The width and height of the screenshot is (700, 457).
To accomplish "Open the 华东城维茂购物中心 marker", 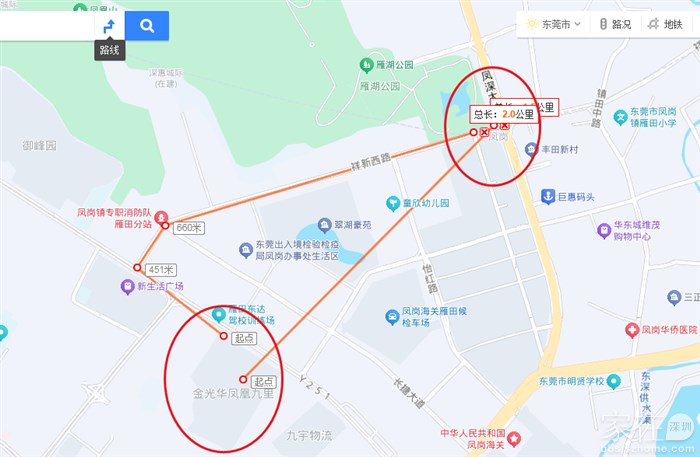I will click(x=604, y=230).
